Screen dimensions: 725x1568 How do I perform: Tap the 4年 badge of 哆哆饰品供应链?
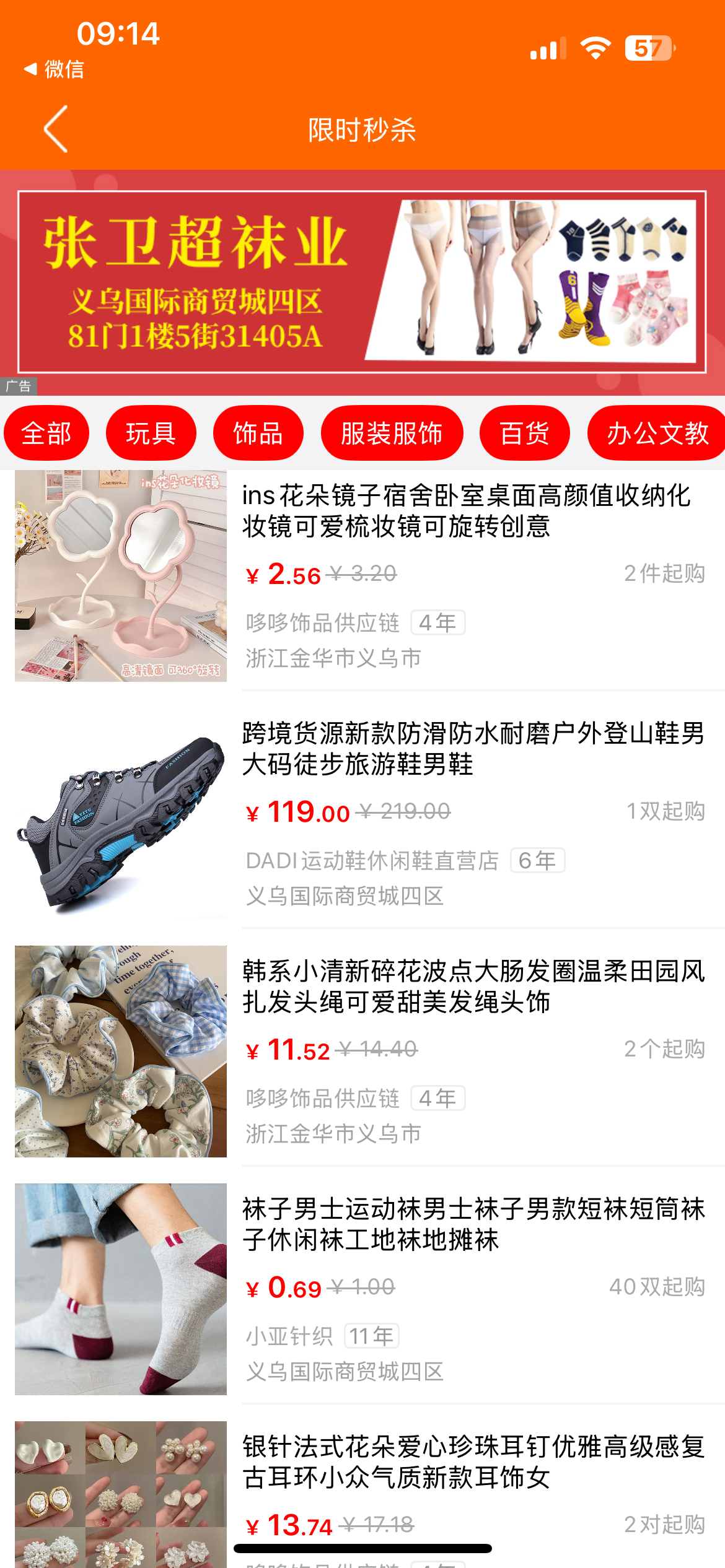(x=437, y=621)
